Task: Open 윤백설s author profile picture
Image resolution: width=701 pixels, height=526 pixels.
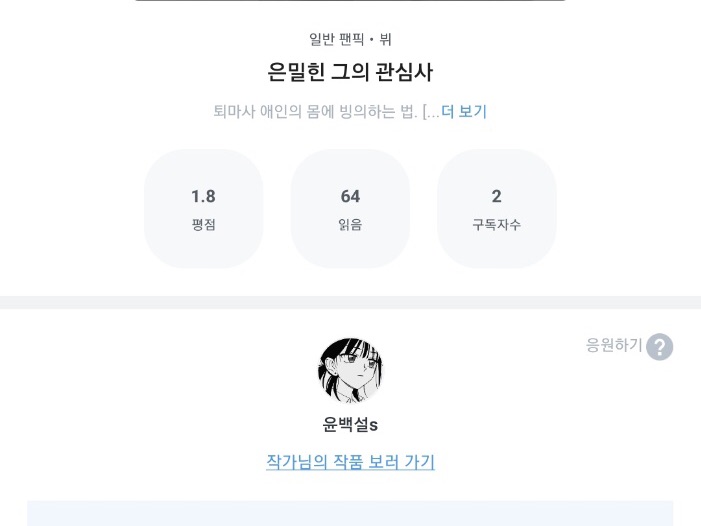Action: 350,370
